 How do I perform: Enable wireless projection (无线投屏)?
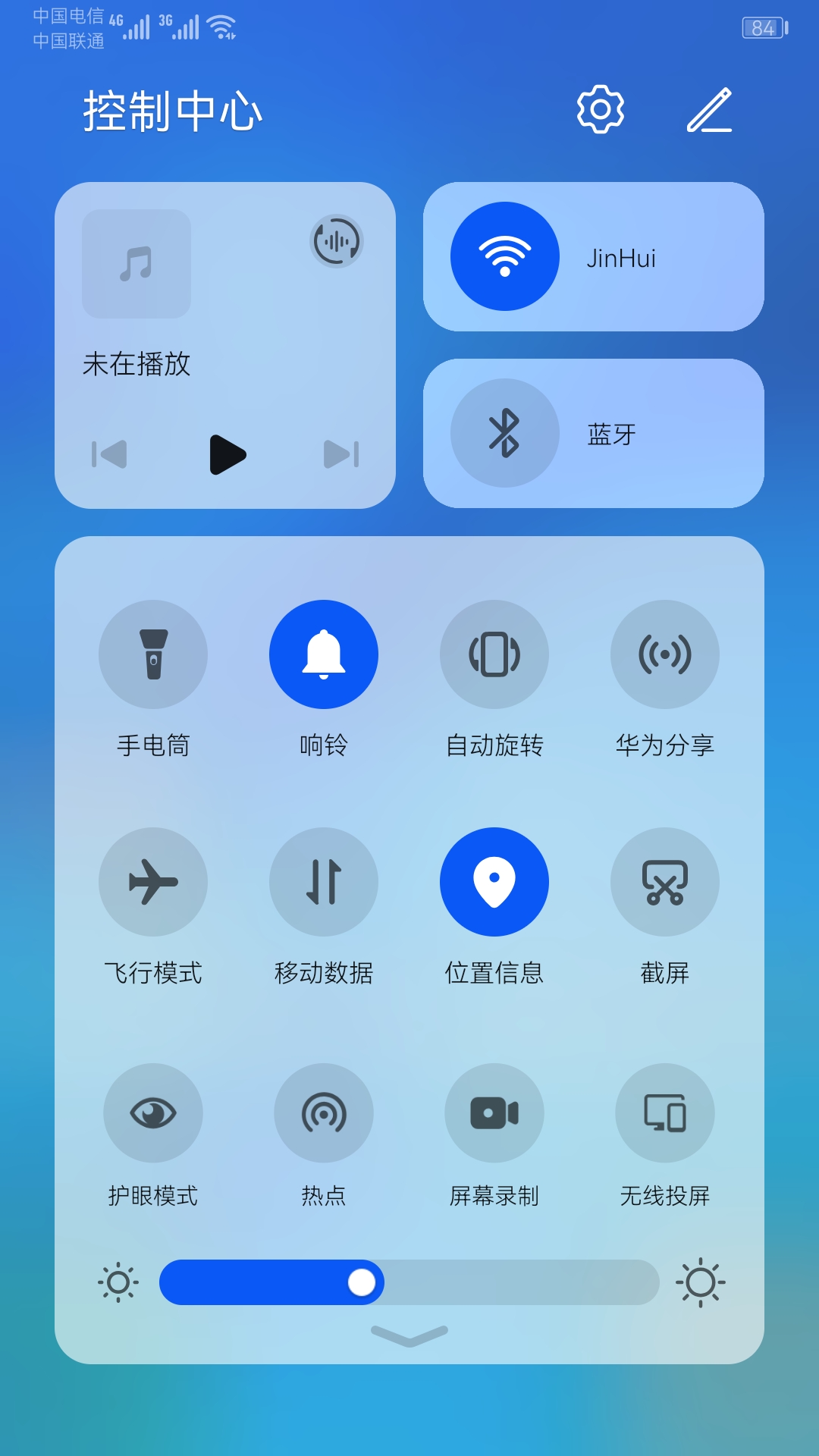[x=666, y=1112]
